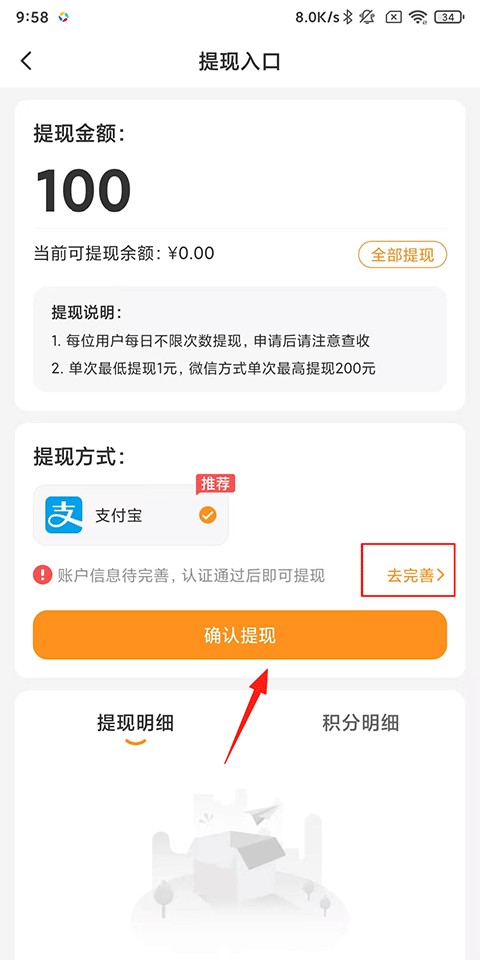The width and height of the screenshot is (480, 960).
Task: Switch to the 提现明细 tab
Action: click(135, 723)
